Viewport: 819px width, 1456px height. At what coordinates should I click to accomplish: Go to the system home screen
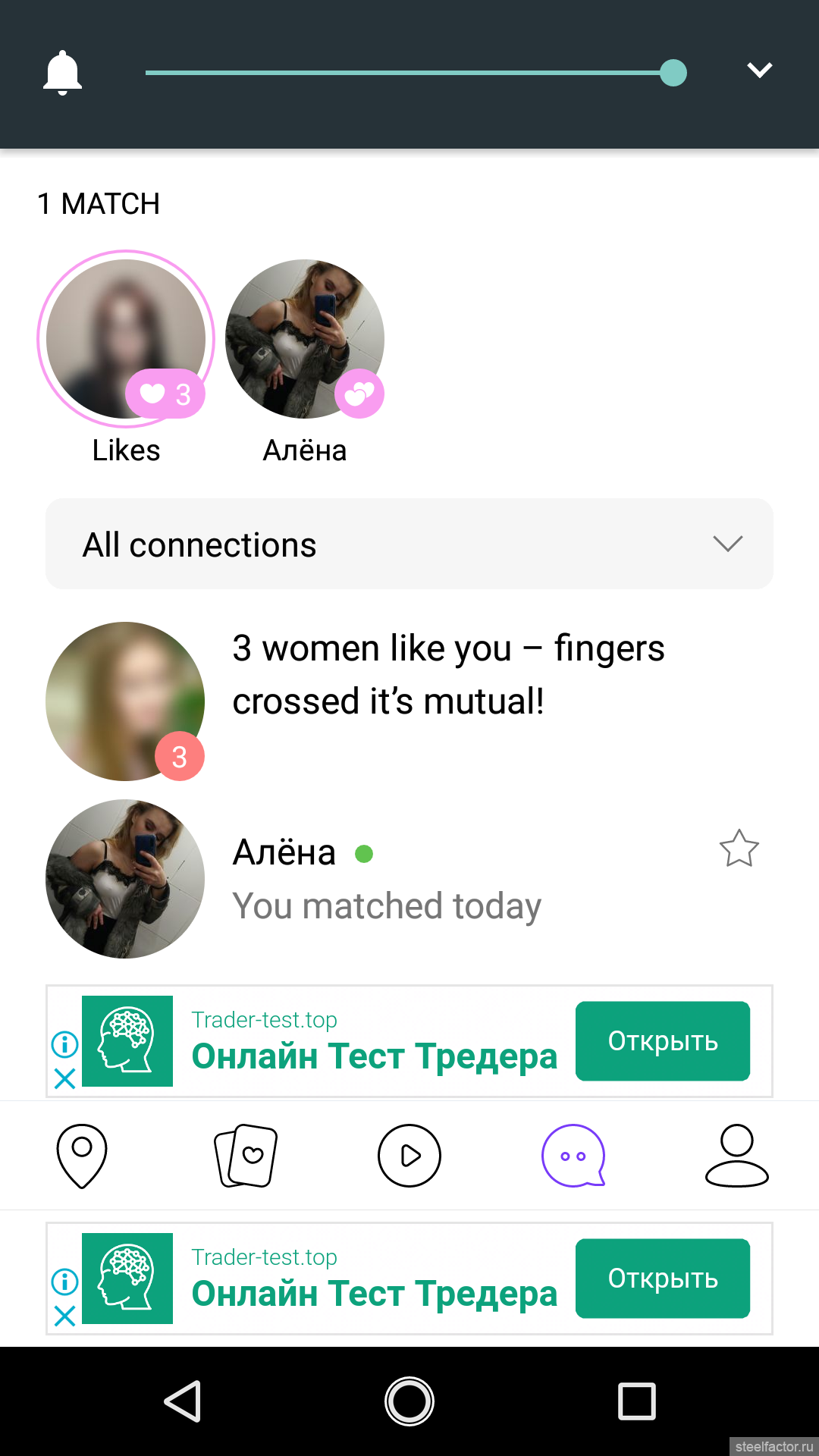(x=409, y=1401)
